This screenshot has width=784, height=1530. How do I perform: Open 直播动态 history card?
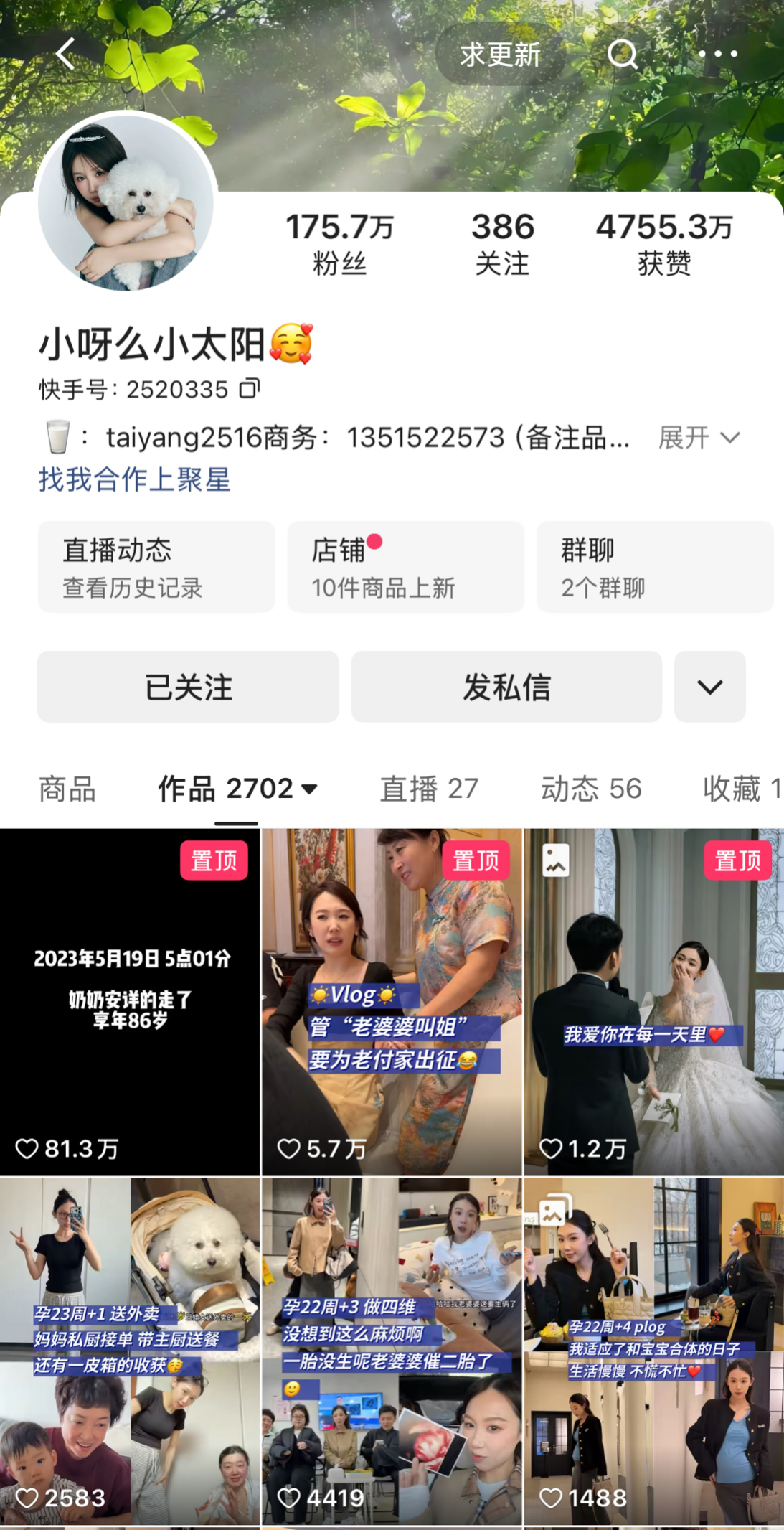[x=156, y=567]
